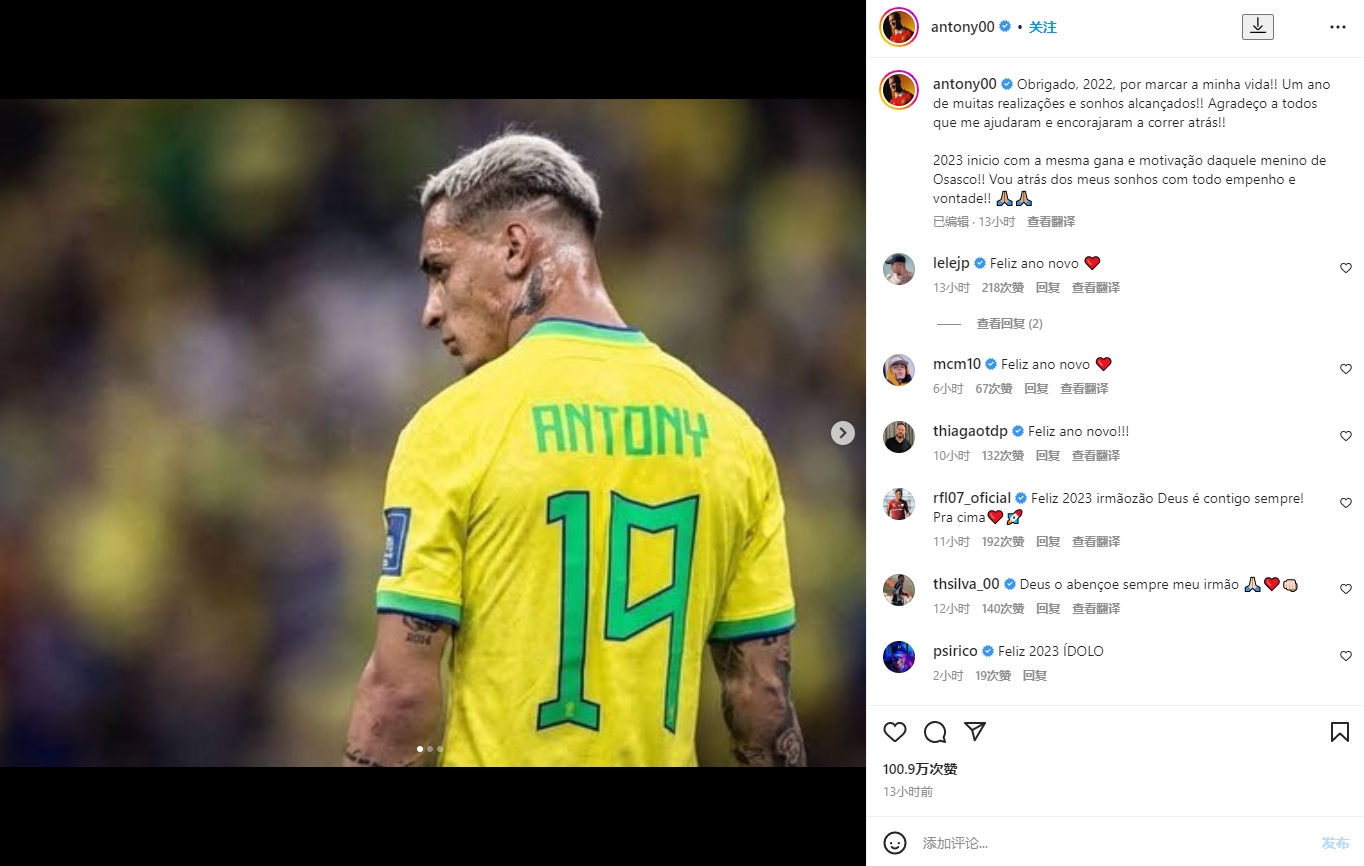Like this post with heart icon
Viewport: 1364px width, 866px height.
click(x=895, y=732)
